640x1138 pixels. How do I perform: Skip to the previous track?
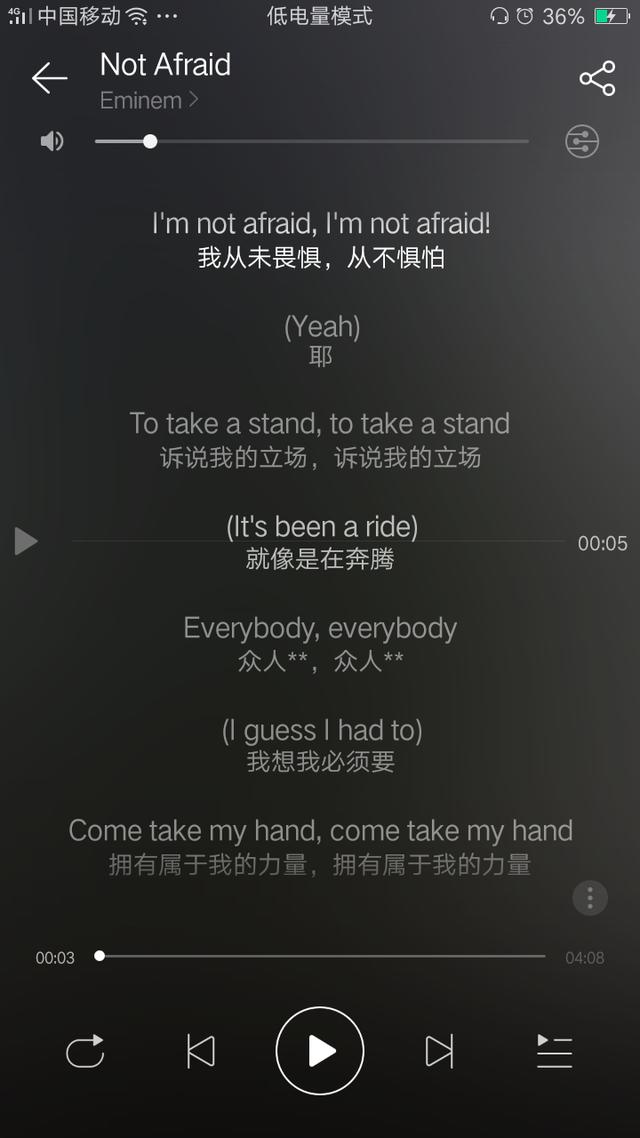(201, 1051)
